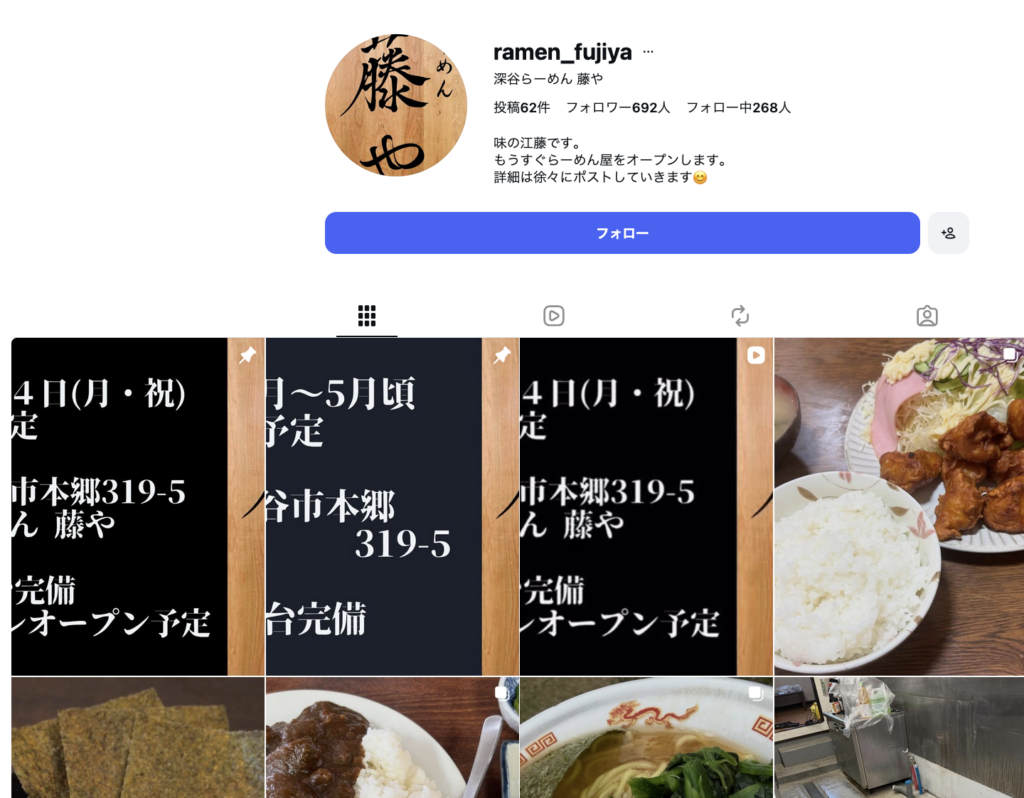The height and width of the screenshot is (798, 1024).
Task: Open the pinned post mentioning 月〜5月頃
Action: [392, 506]
